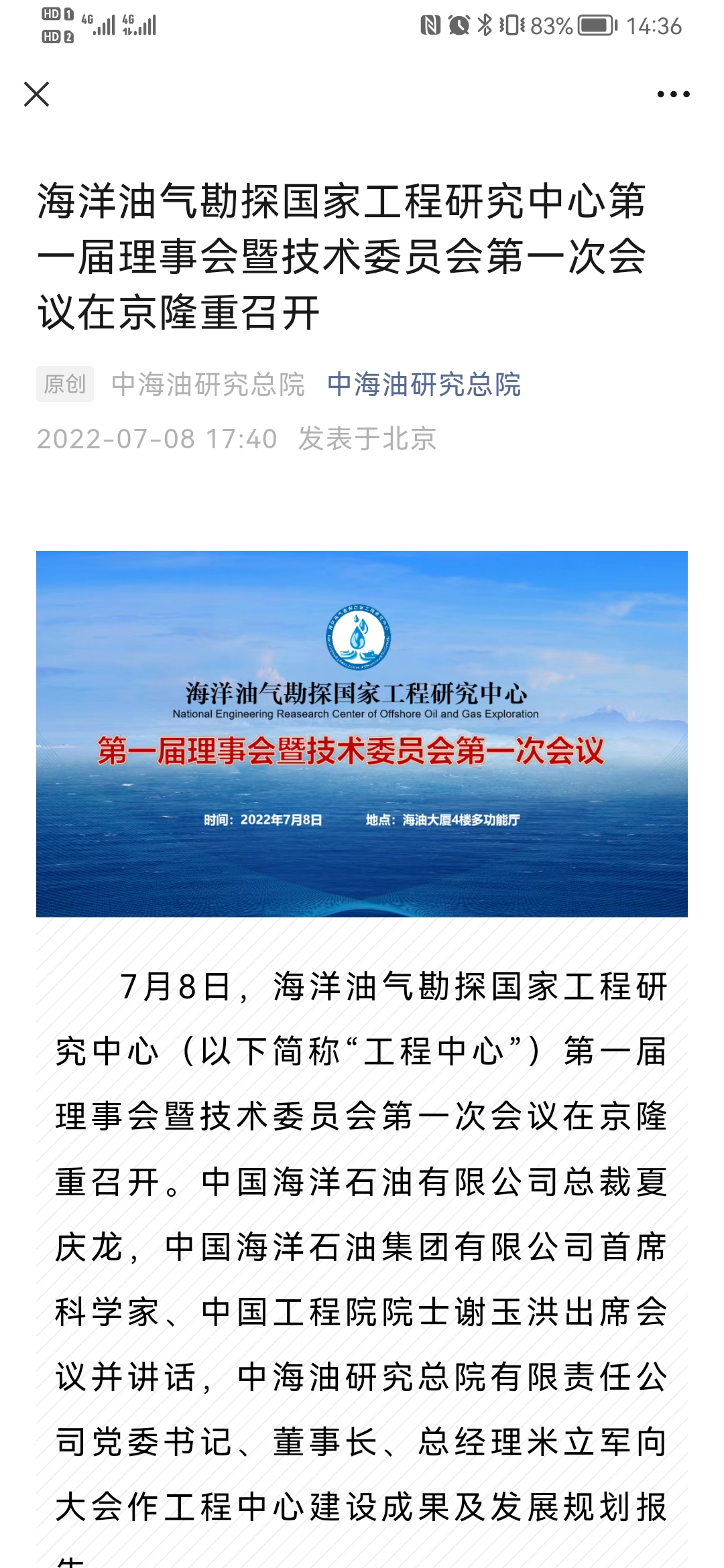Screen dimensions: 724x1568
Task: Open the three-dot overflow menu
Action: 673,94
